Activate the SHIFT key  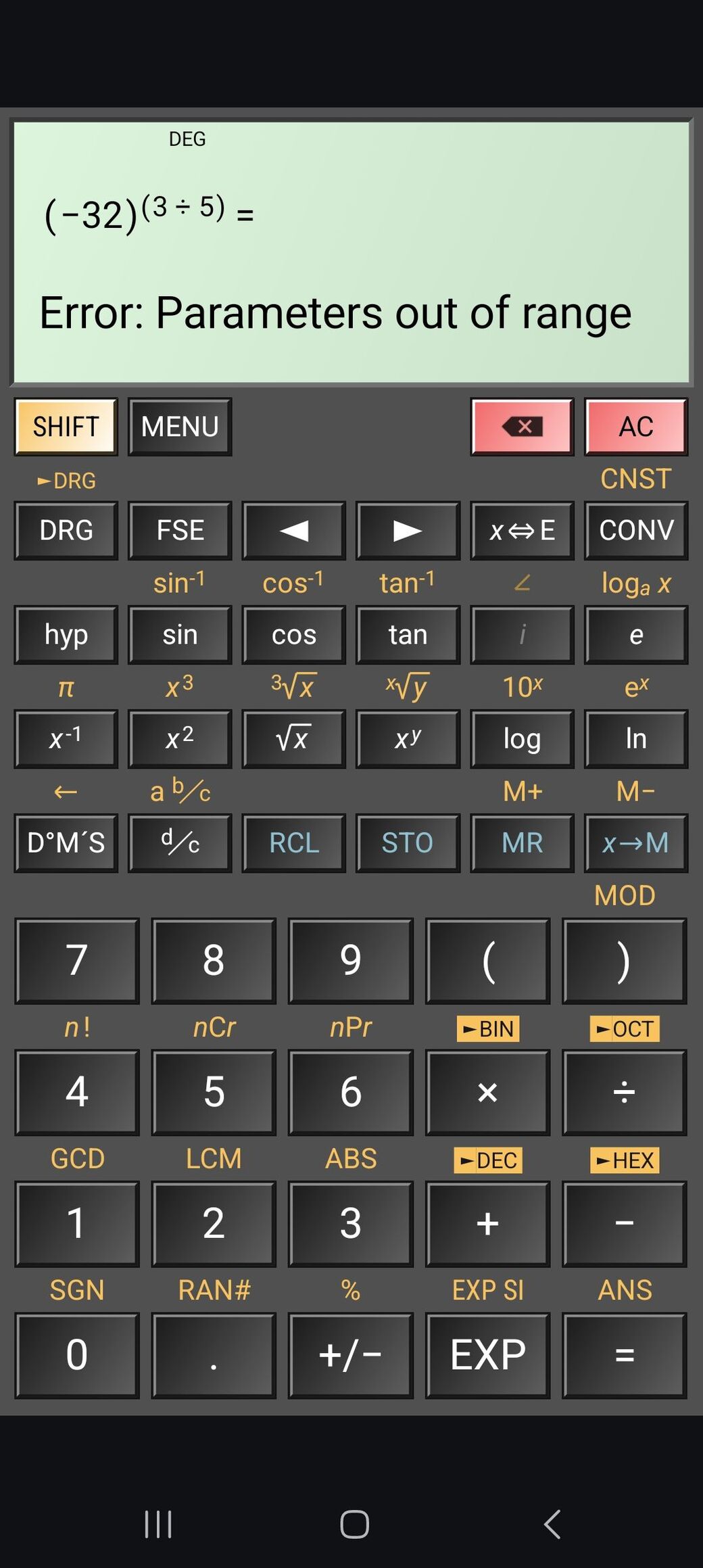coord(66,427)
